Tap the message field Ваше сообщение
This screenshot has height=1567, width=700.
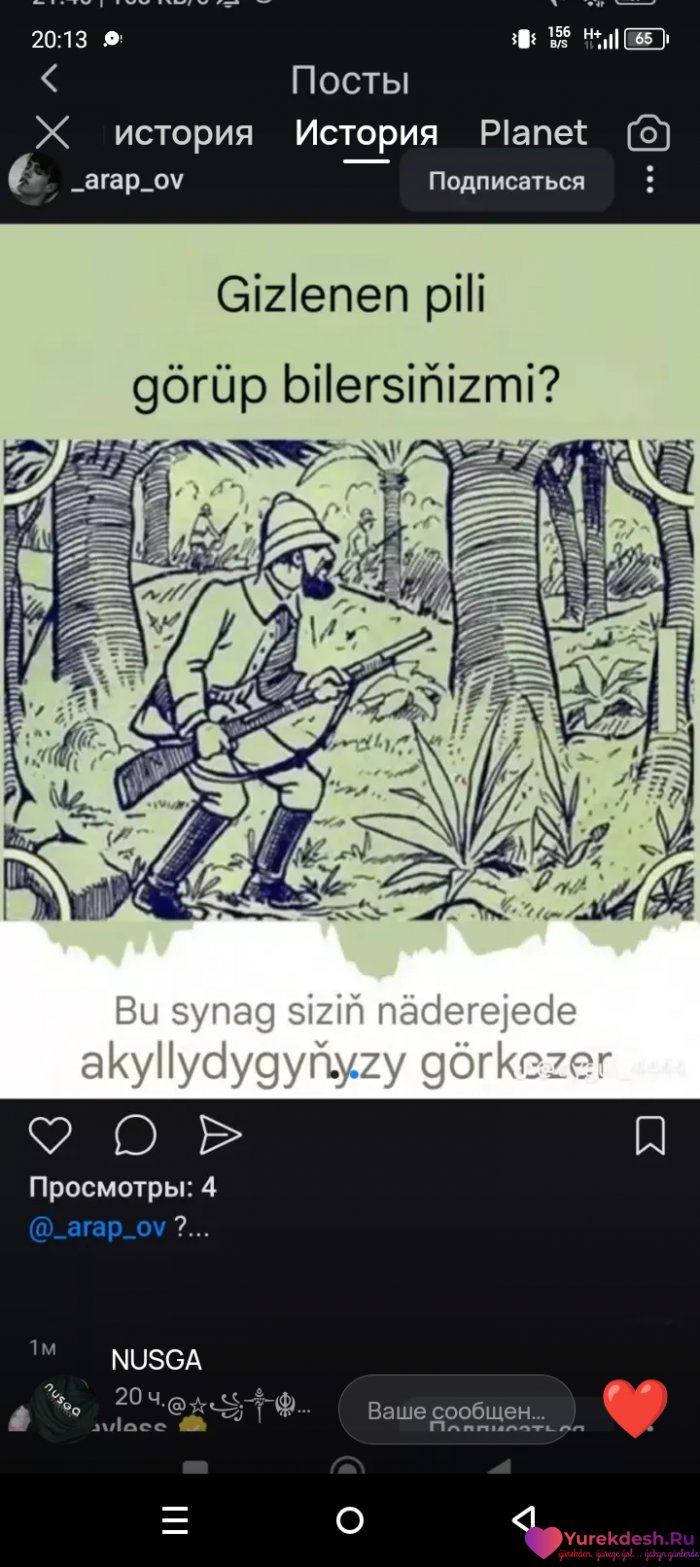456,1410
